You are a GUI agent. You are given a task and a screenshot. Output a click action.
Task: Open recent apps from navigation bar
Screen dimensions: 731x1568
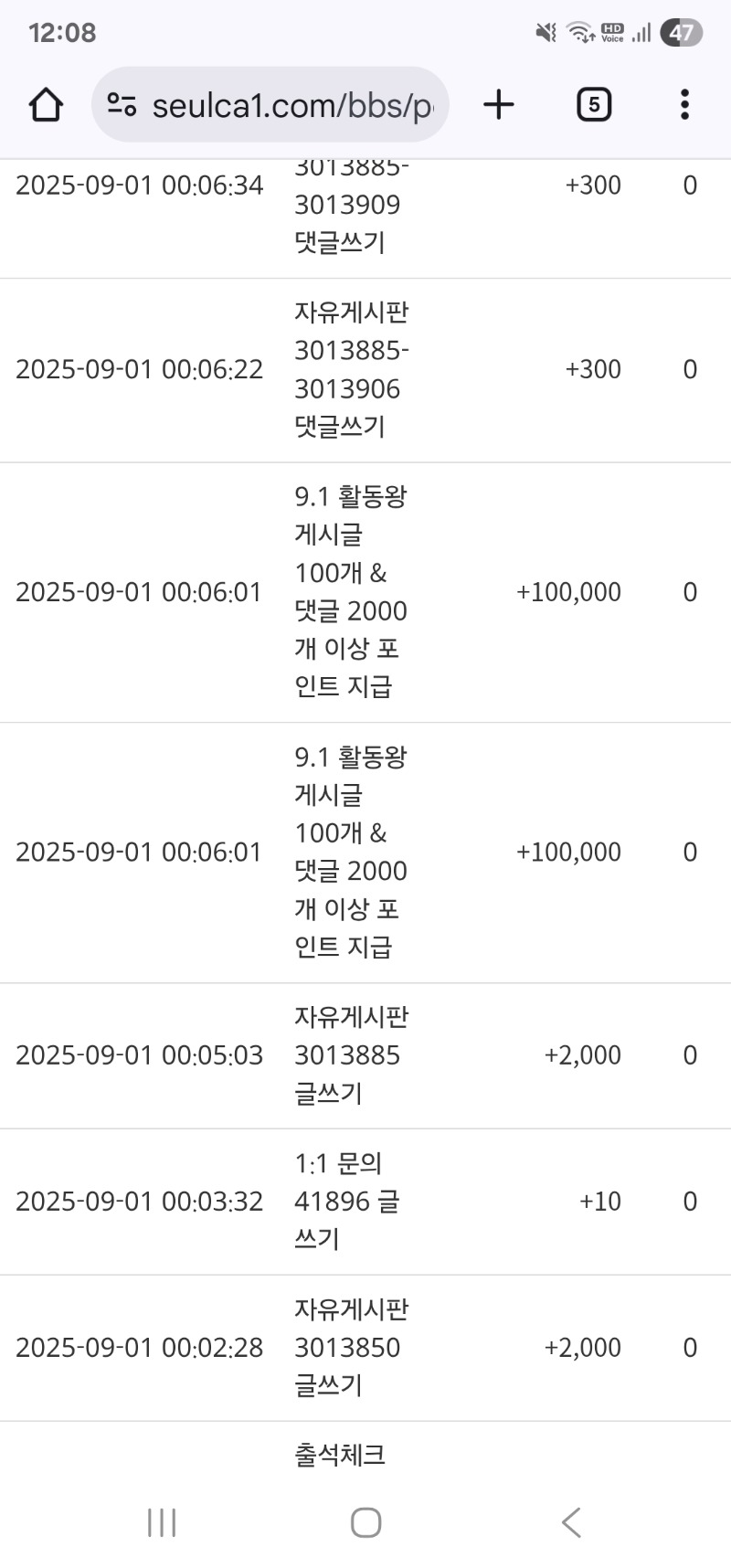click(x=162, y=1522)
